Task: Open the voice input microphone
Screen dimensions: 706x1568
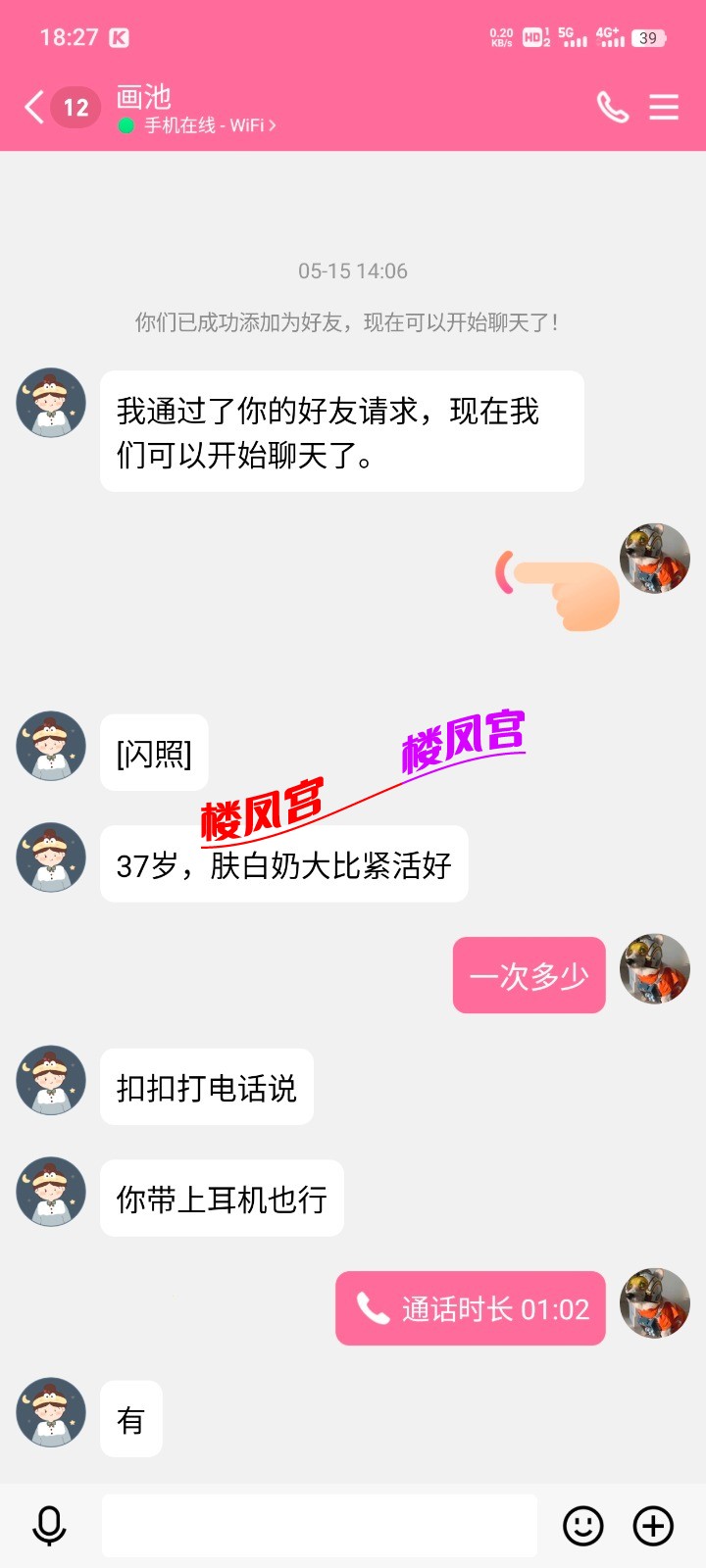Action: pos(49,1525)
